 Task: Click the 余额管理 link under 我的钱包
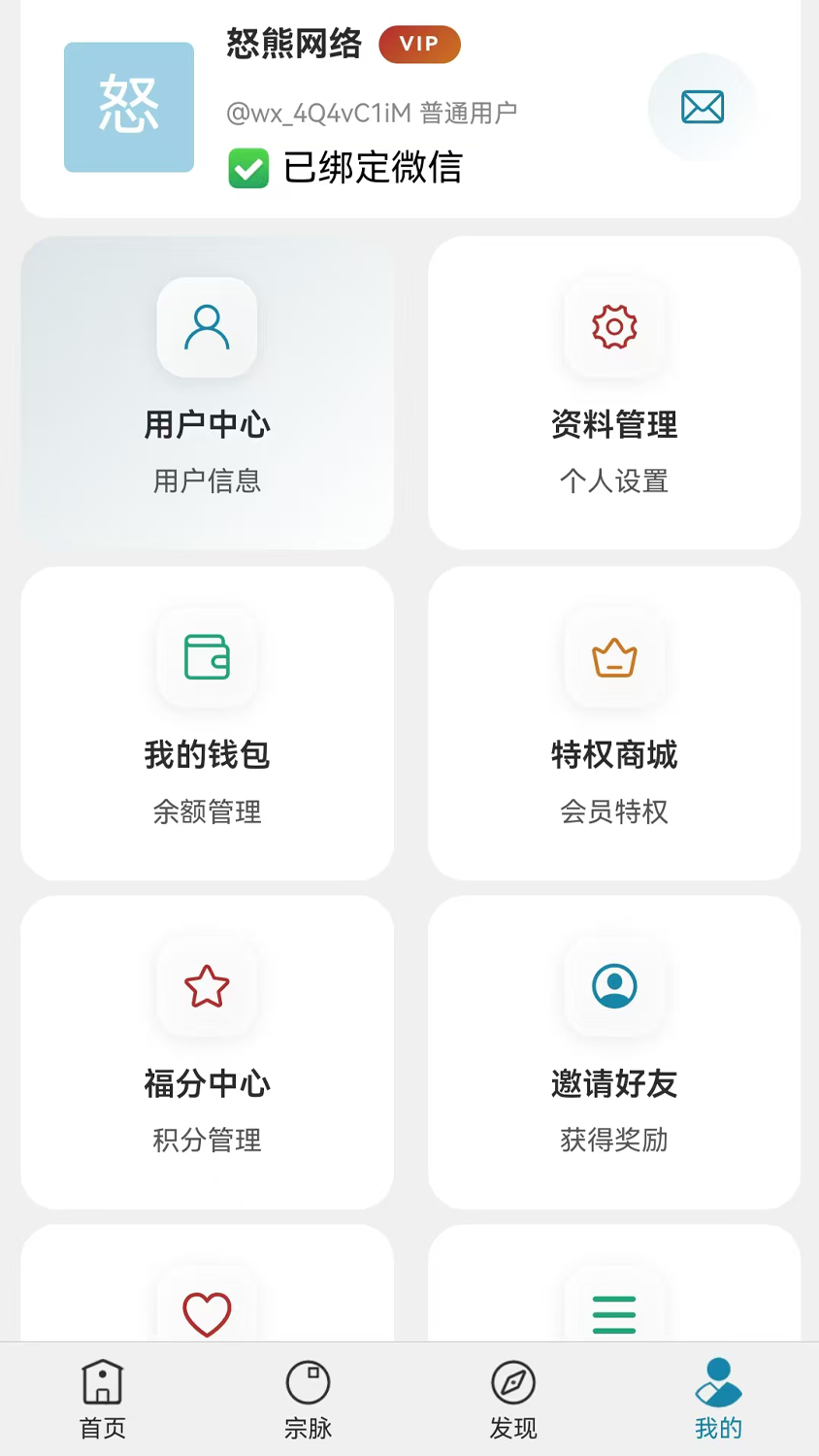[x=207, y=812]
